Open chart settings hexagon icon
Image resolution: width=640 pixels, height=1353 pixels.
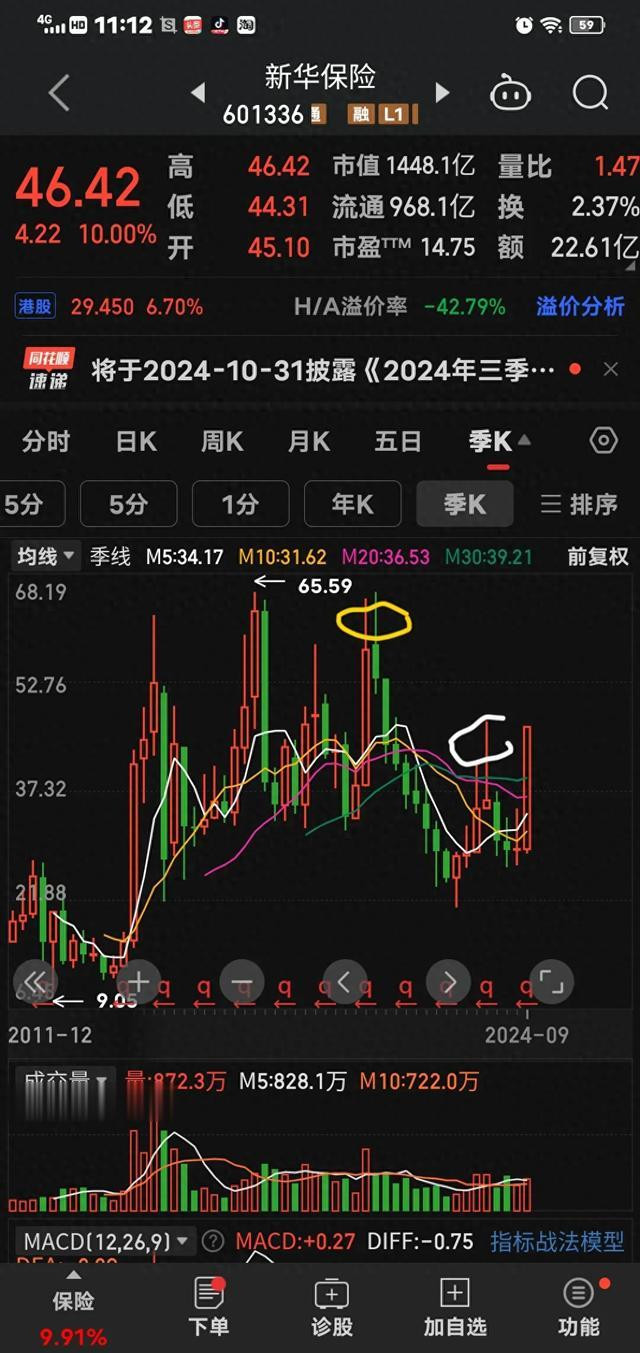(603, 441)
